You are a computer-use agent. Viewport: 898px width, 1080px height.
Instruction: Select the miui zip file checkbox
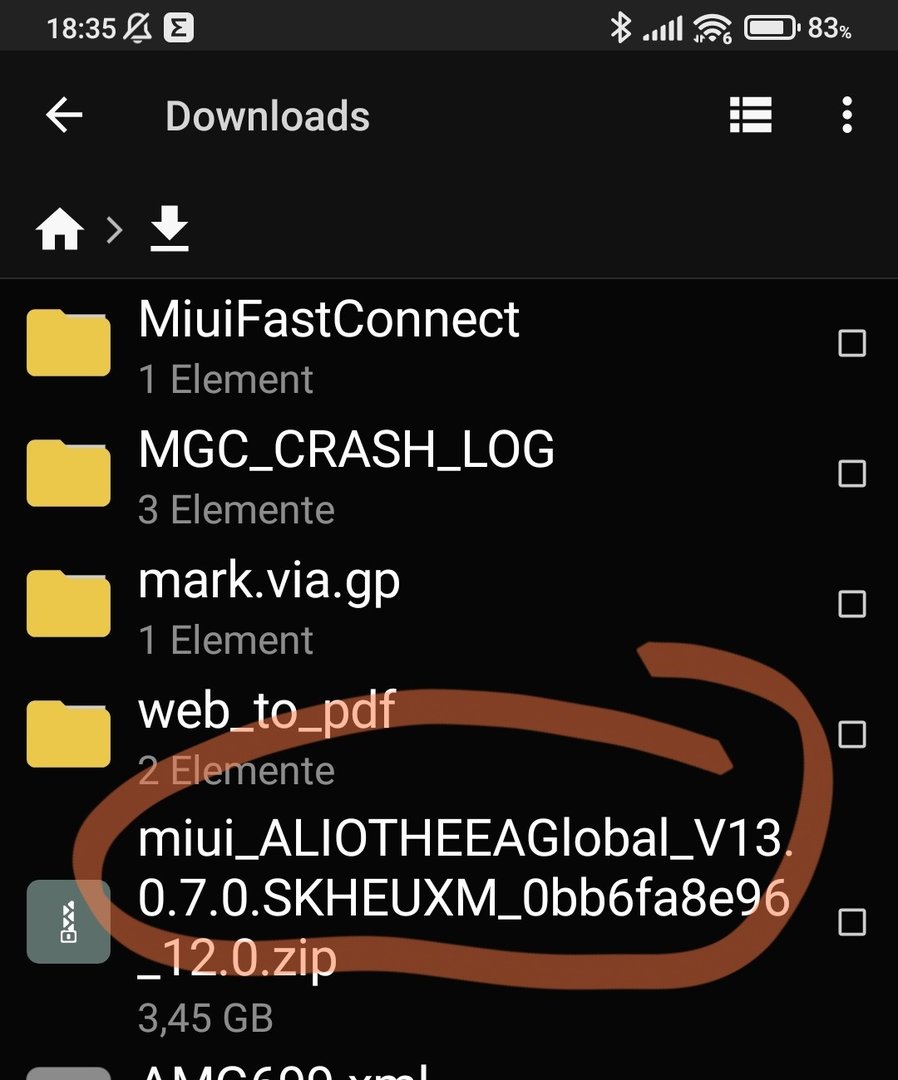click(x=851, y=922)
